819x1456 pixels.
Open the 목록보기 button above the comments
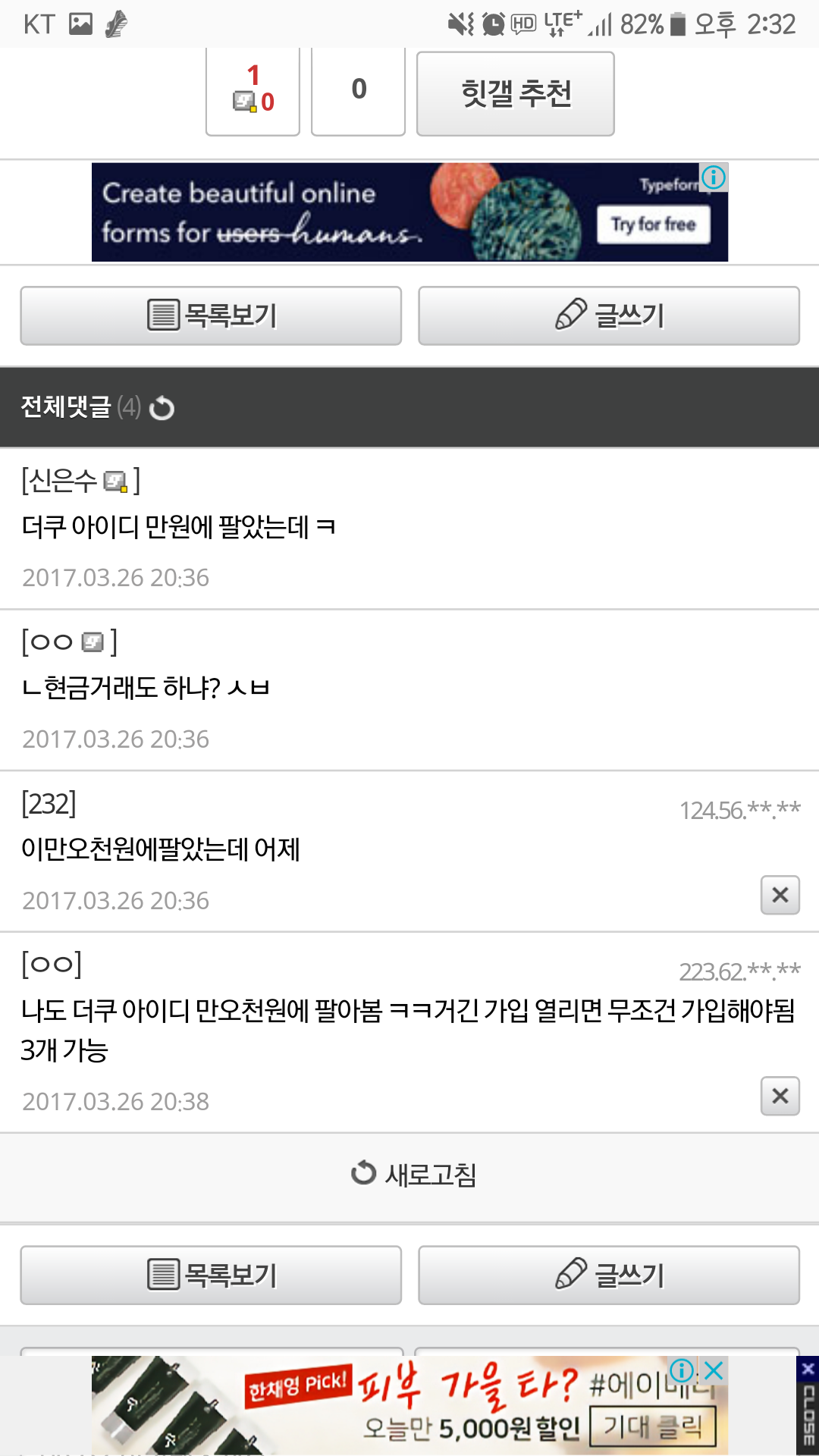[211, 315]
